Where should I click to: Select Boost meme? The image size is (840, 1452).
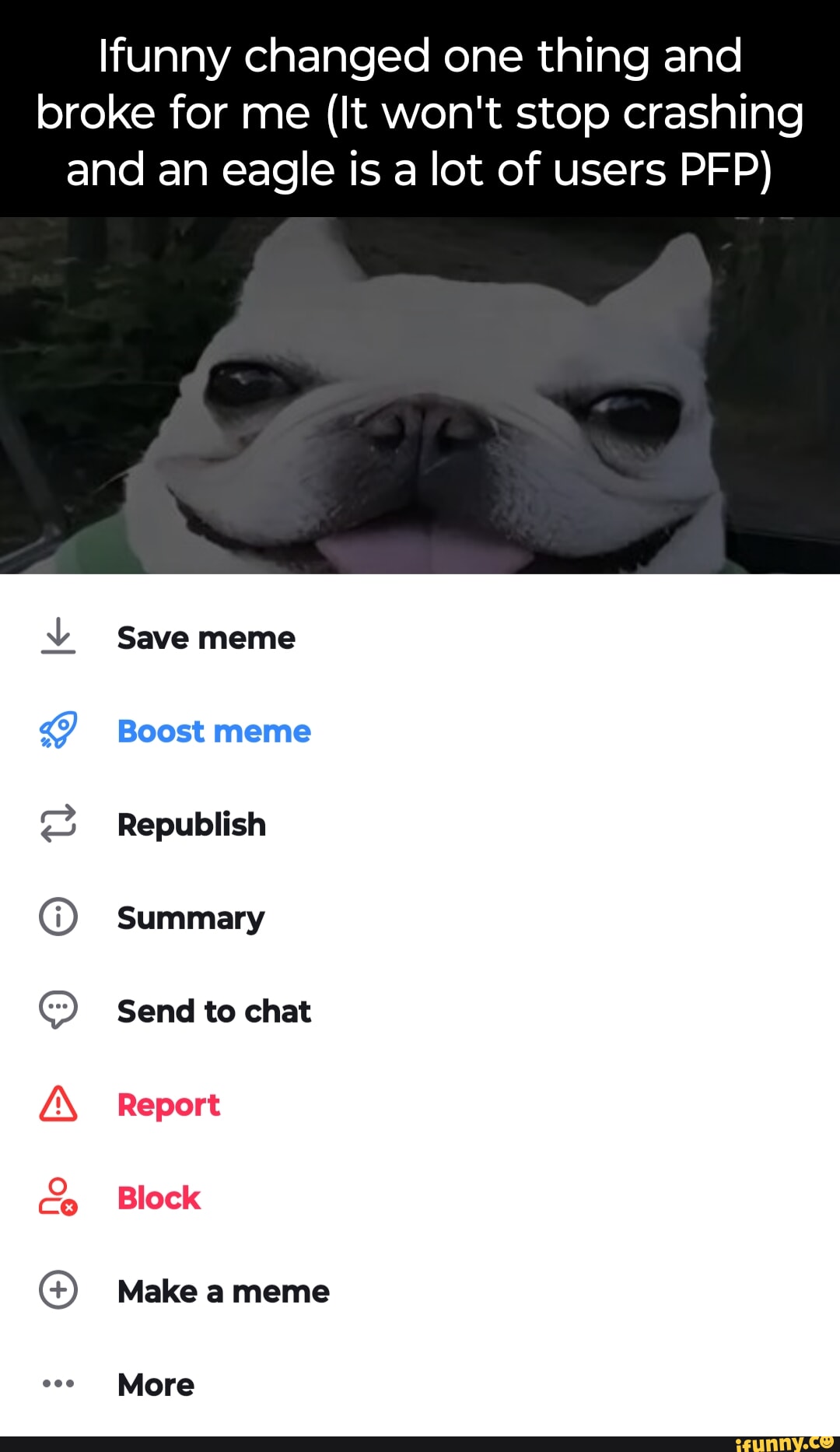point(213,731)
